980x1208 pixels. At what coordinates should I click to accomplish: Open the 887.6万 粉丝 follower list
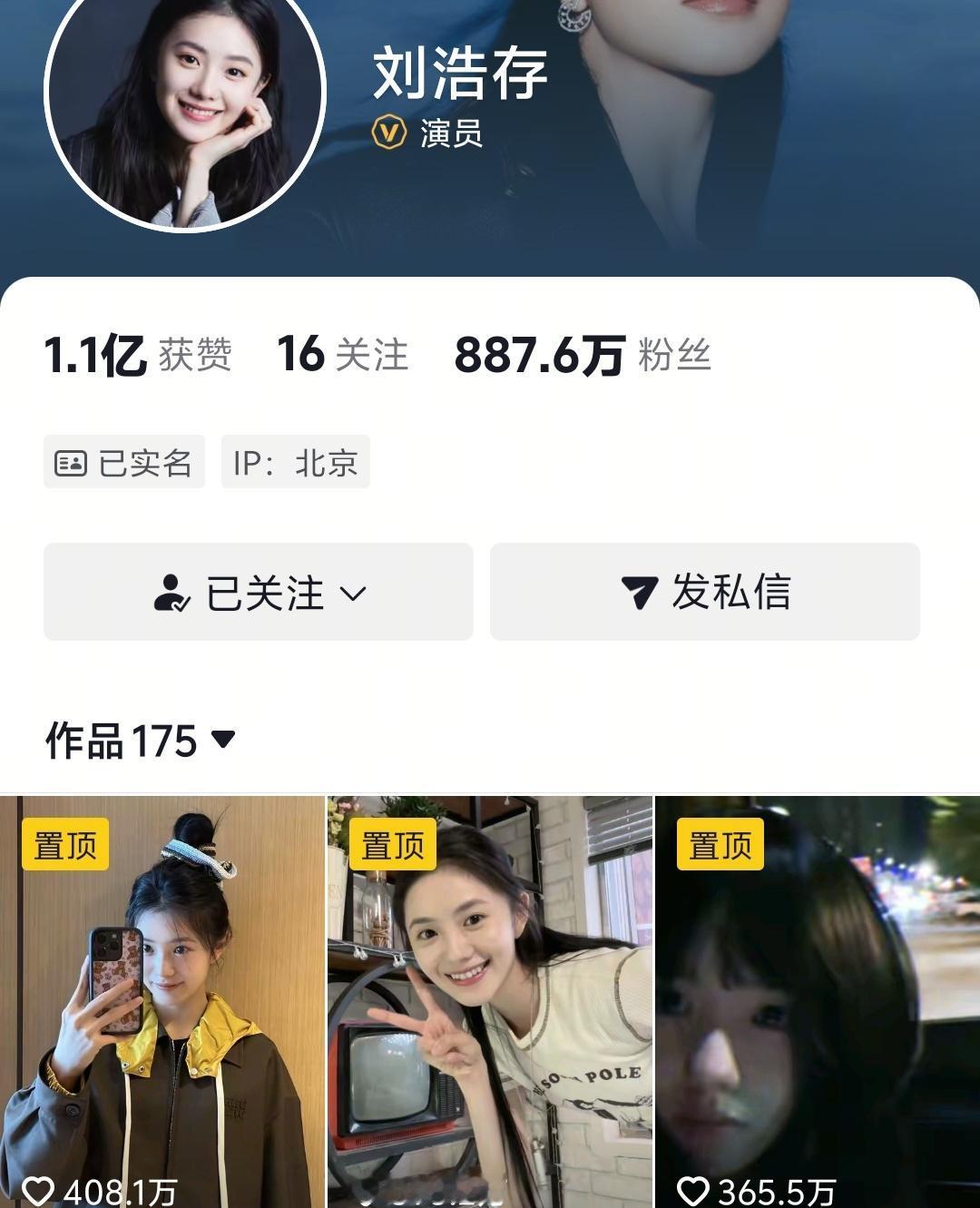[584, 358]
